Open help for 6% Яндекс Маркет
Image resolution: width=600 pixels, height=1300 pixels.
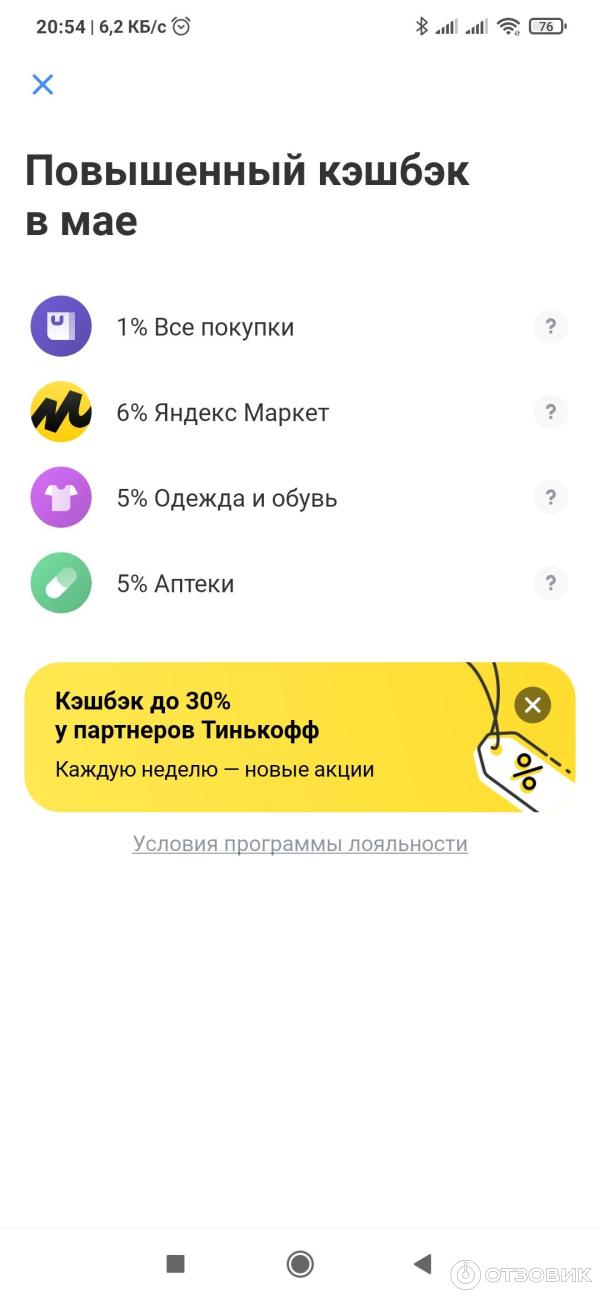pos(550,411)
